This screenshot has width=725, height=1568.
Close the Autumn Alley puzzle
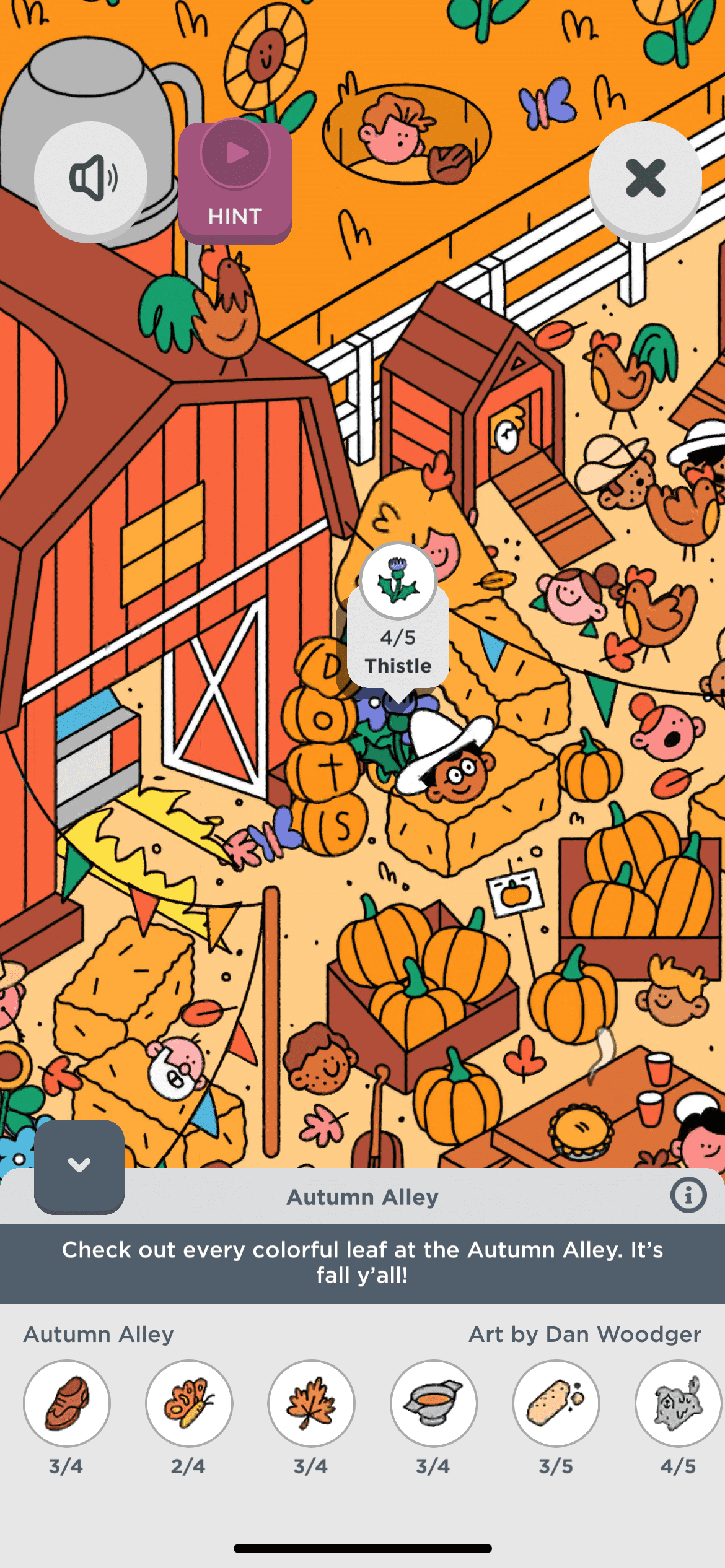pyautogui.click(x=645, y=178)
